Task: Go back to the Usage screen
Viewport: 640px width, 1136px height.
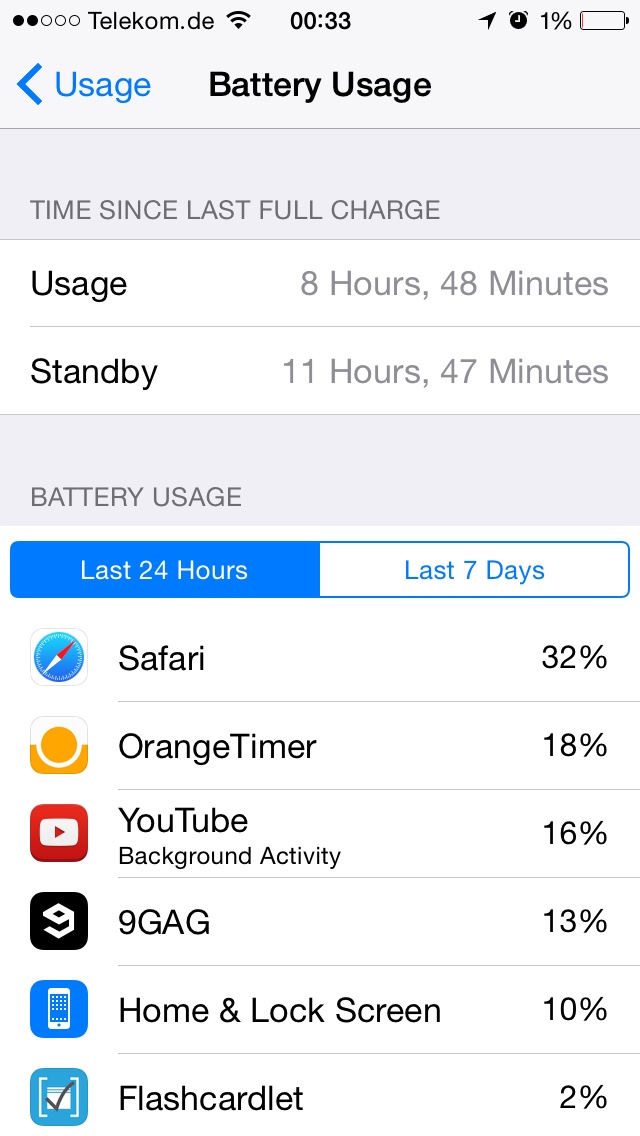Action: (84, 86)
